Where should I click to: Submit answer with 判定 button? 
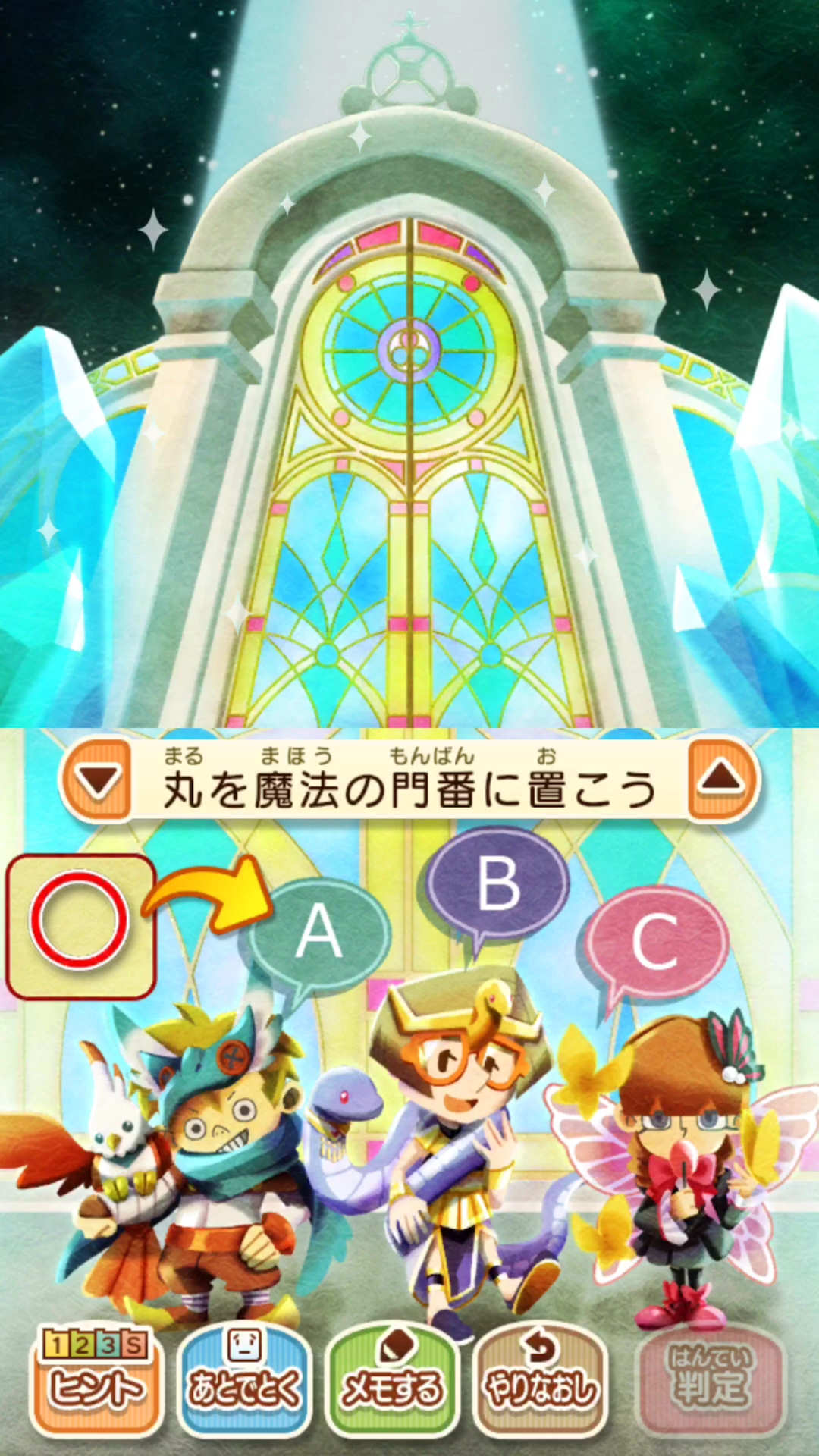point(710,1378)
